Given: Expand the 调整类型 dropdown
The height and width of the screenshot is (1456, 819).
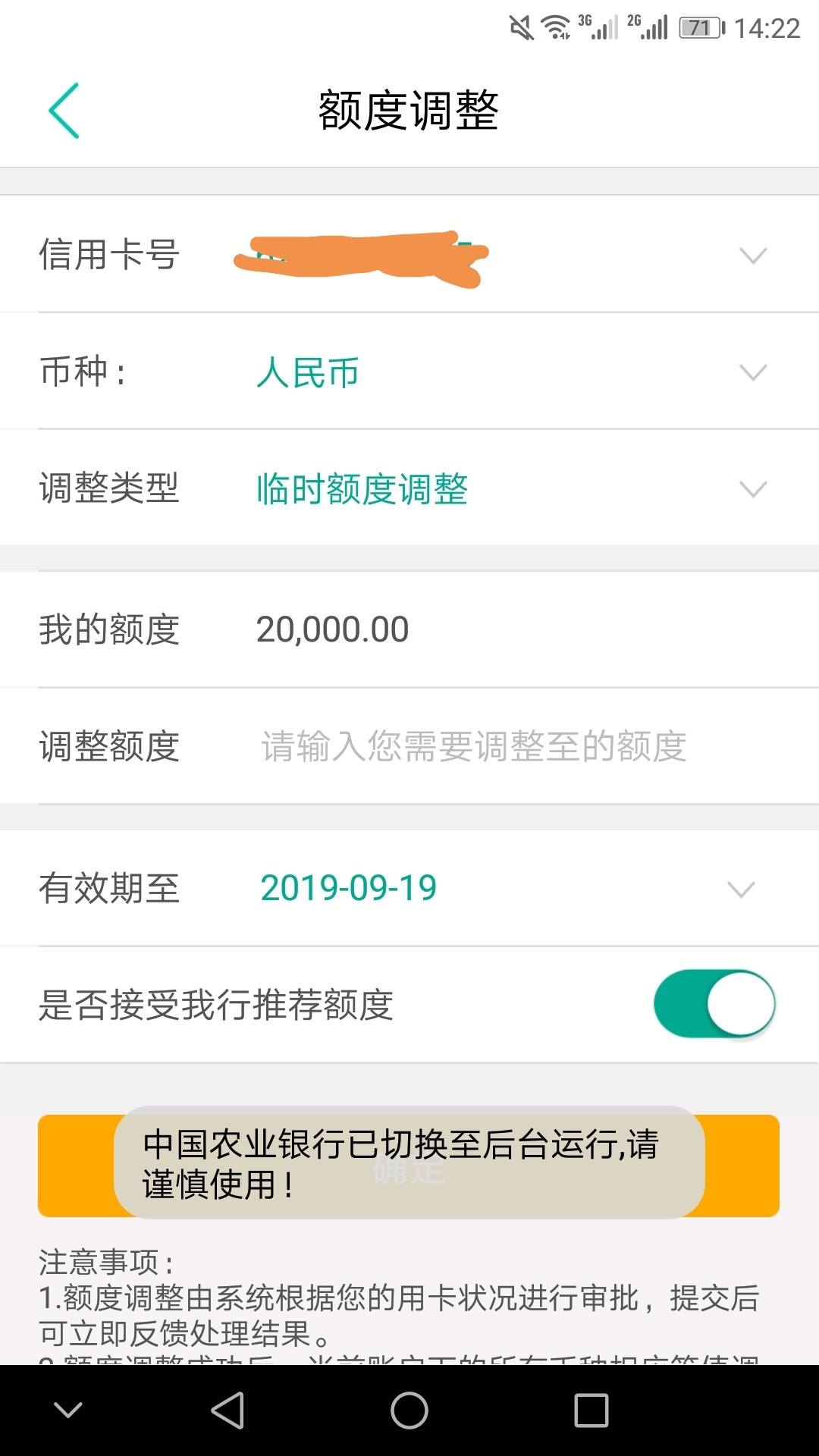Looking at the screenshot, I should click(752, 488).
